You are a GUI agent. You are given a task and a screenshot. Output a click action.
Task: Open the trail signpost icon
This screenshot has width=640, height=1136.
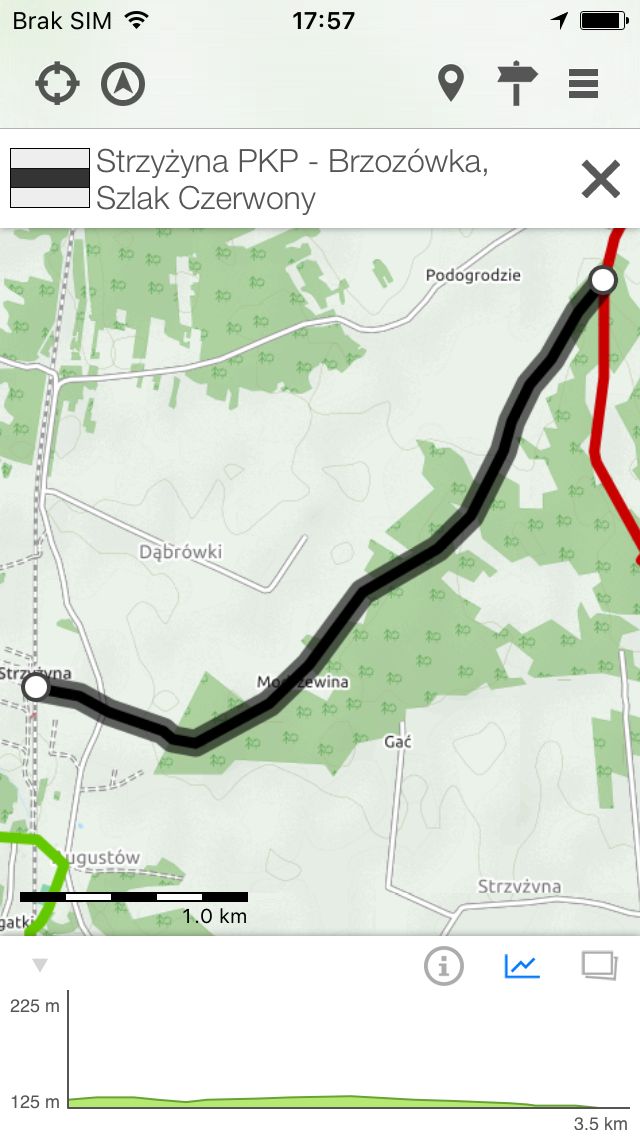[517, 84]
